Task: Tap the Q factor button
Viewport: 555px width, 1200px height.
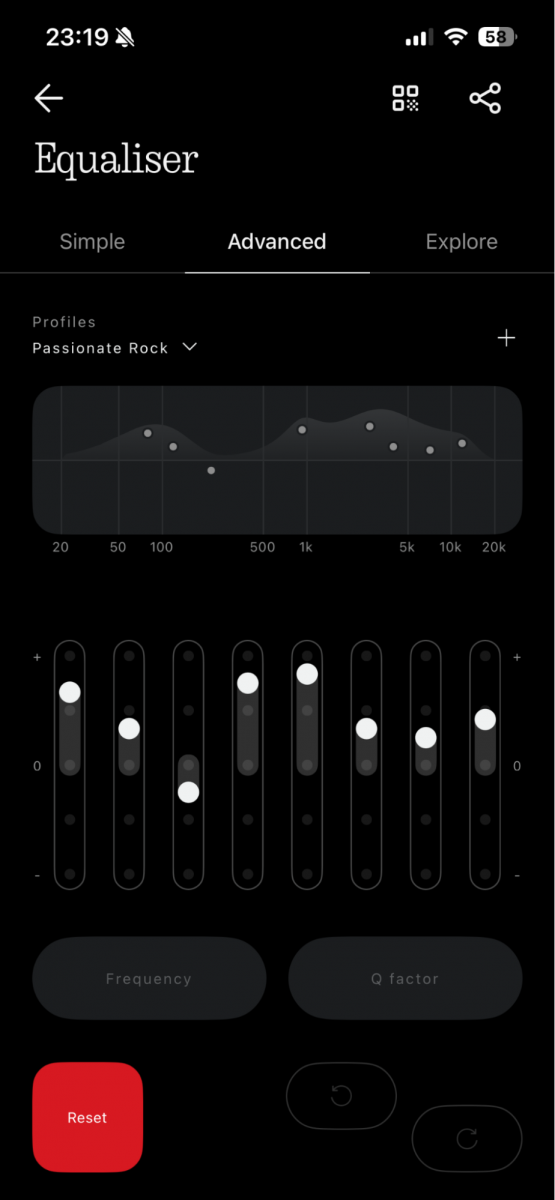Action: (405, 979)
